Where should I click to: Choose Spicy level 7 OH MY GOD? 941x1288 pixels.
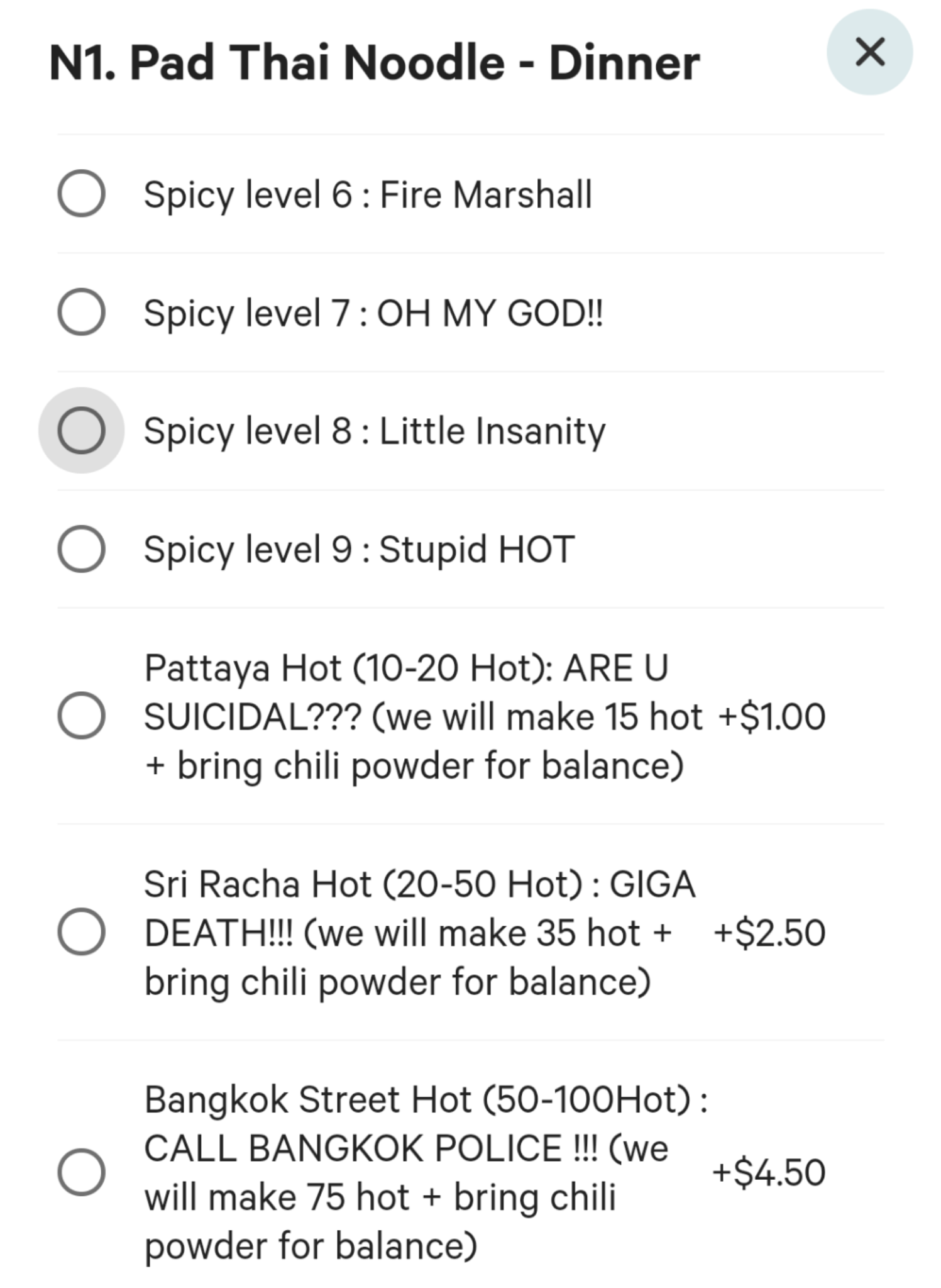click(81, 312)
